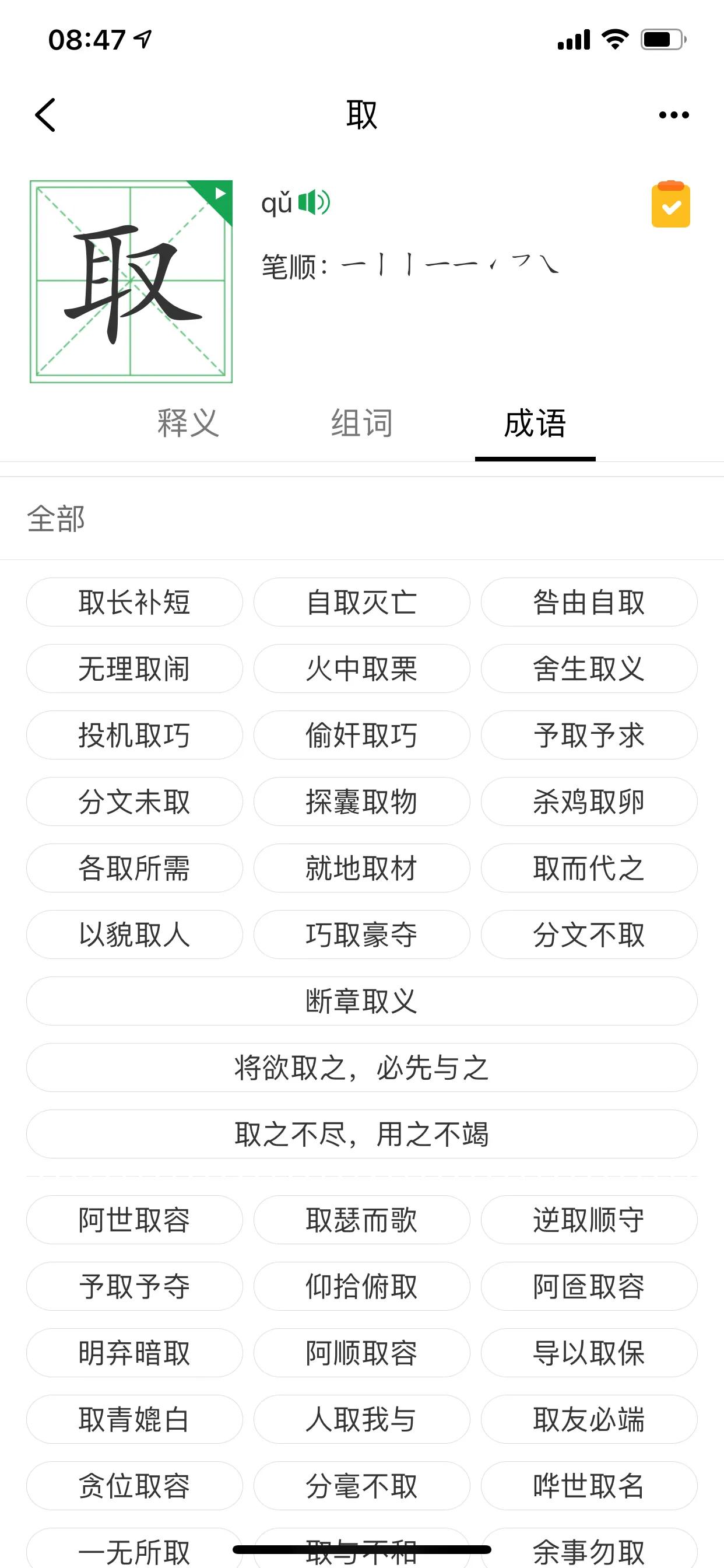Select 舍生取义 from the list
Screen dimensions: 724x1568
pos(588,668)
